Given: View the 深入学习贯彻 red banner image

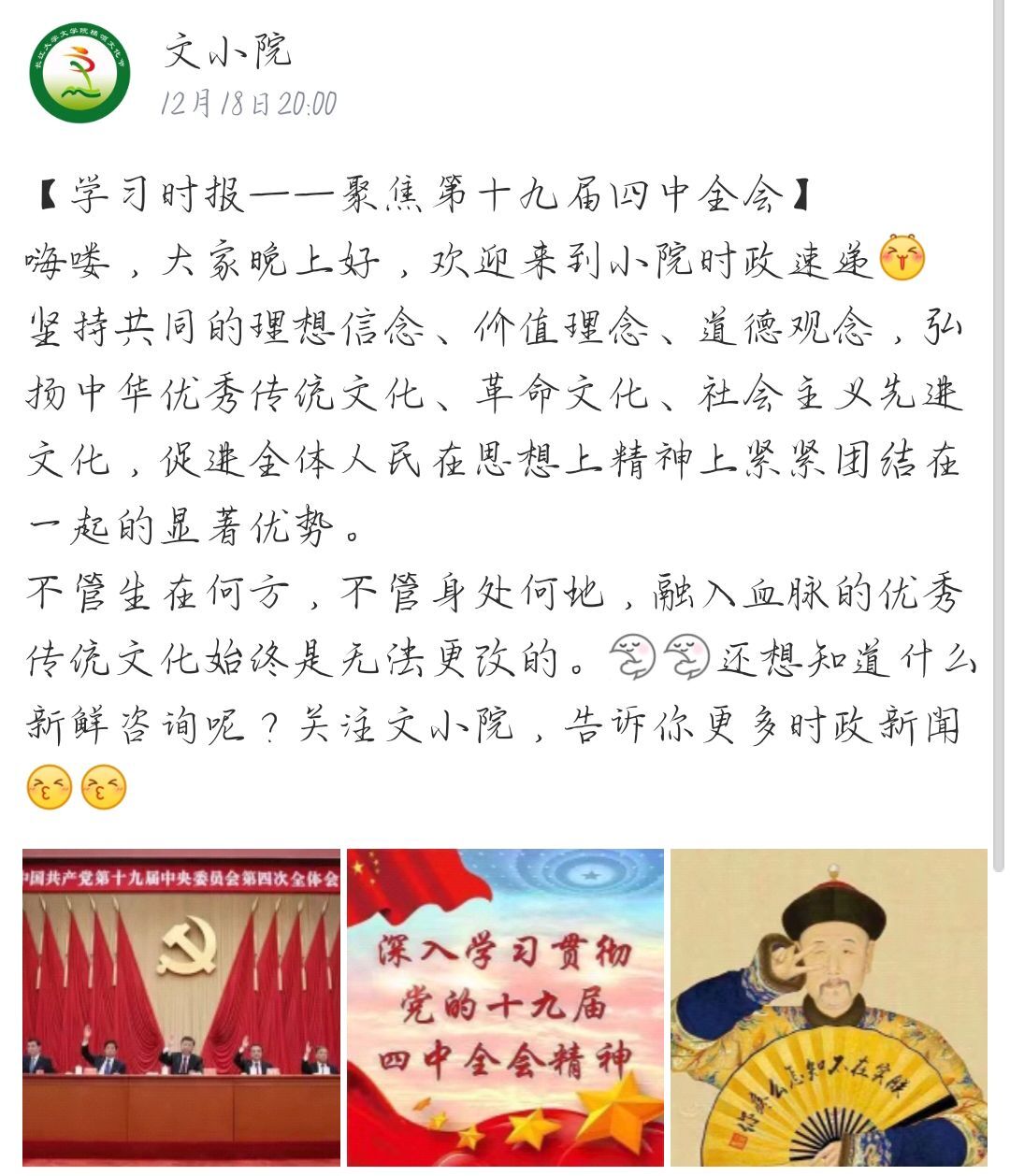Looking at the screenshot, I should click(505, 1006).
